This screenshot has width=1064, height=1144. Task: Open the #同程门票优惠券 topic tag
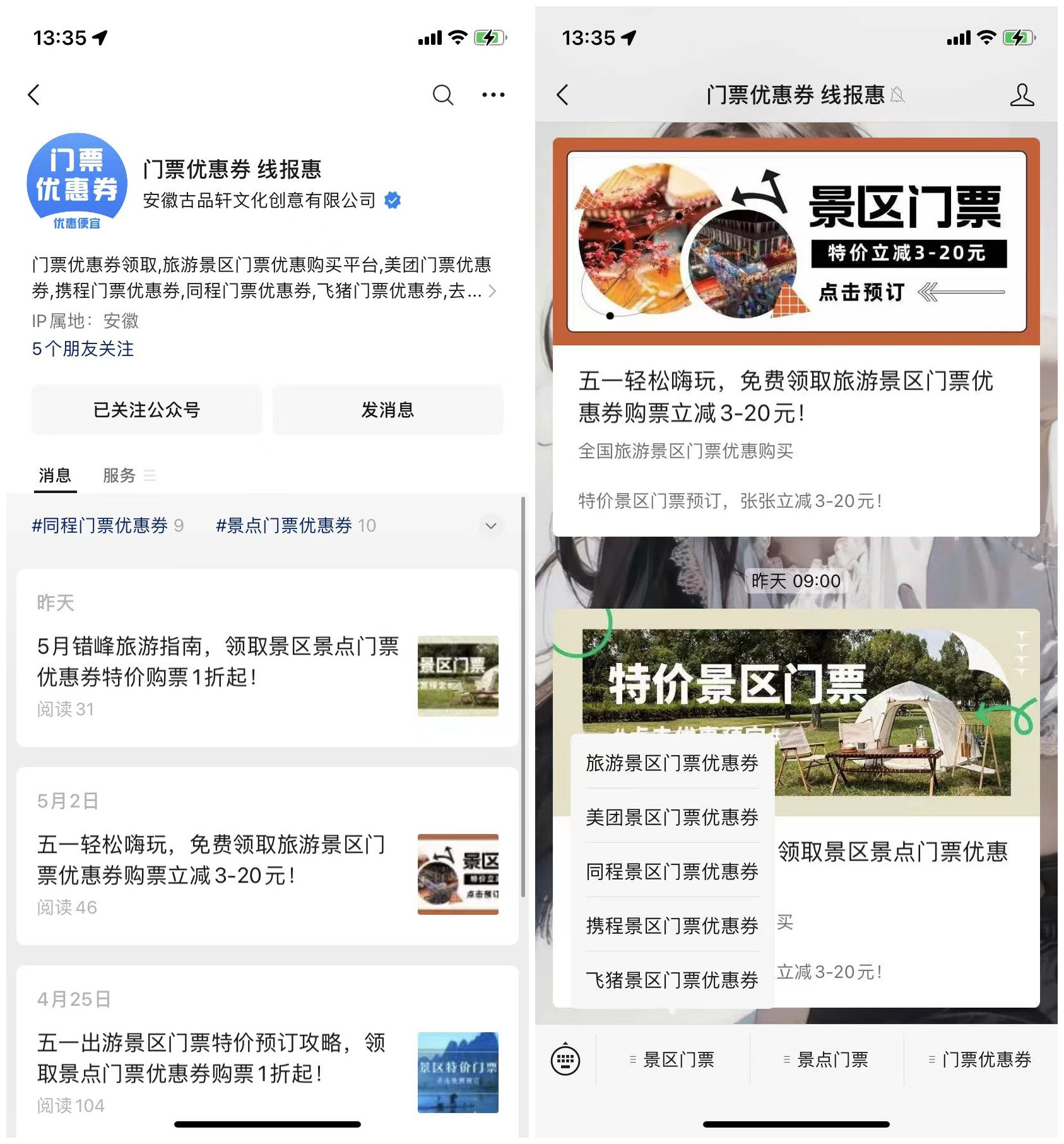coord(100,525)
